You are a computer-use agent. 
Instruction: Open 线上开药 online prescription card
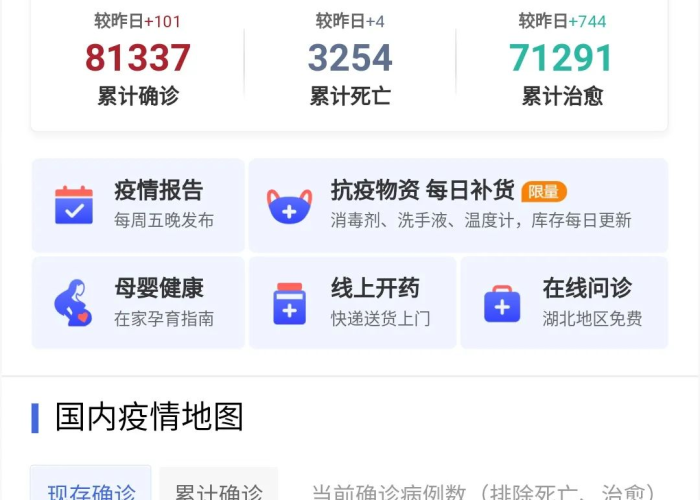(352, 302)
